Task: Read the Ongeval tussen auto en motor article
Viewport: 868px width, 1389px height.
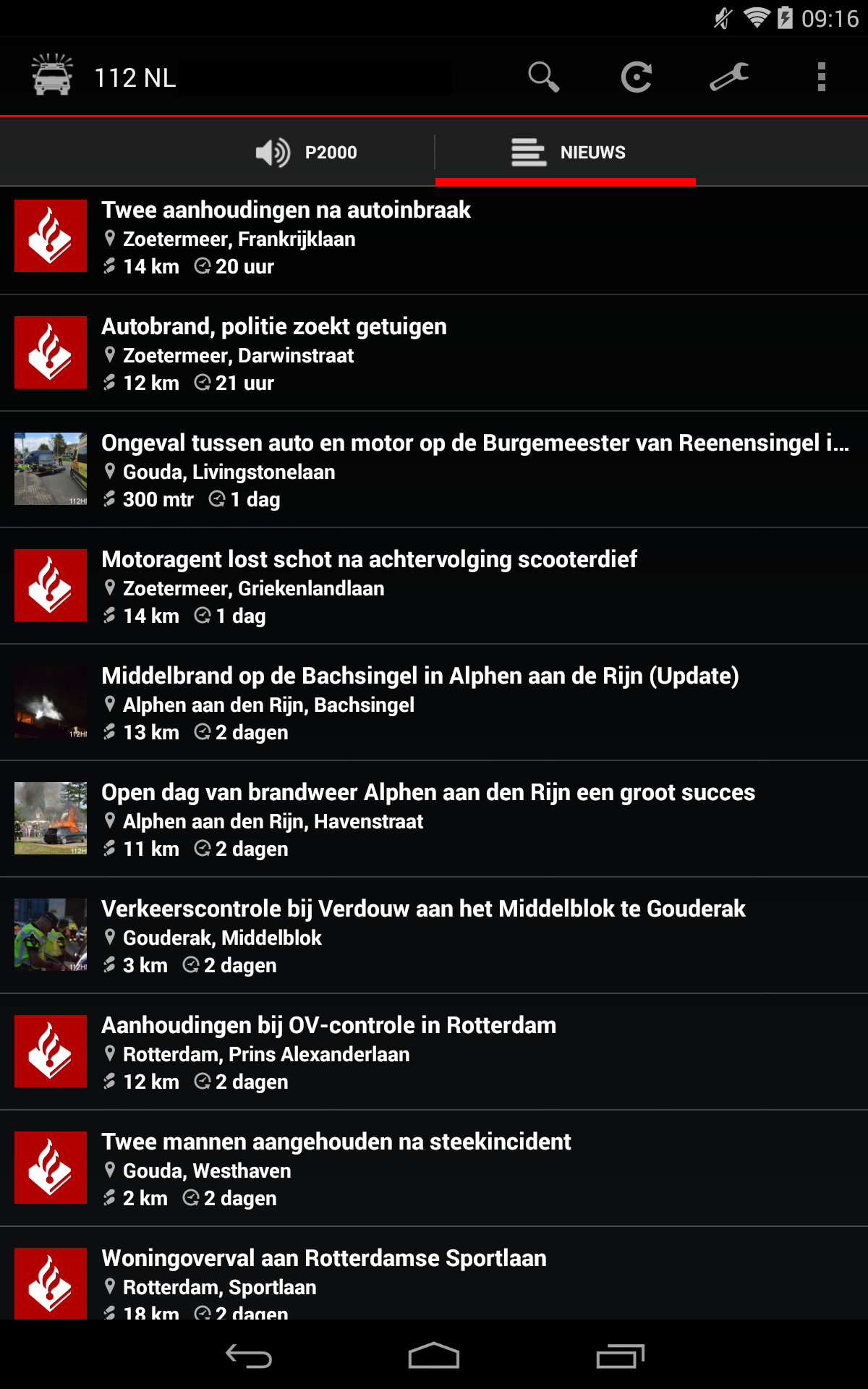Action: pyautogui.click(x=434, y=470)
